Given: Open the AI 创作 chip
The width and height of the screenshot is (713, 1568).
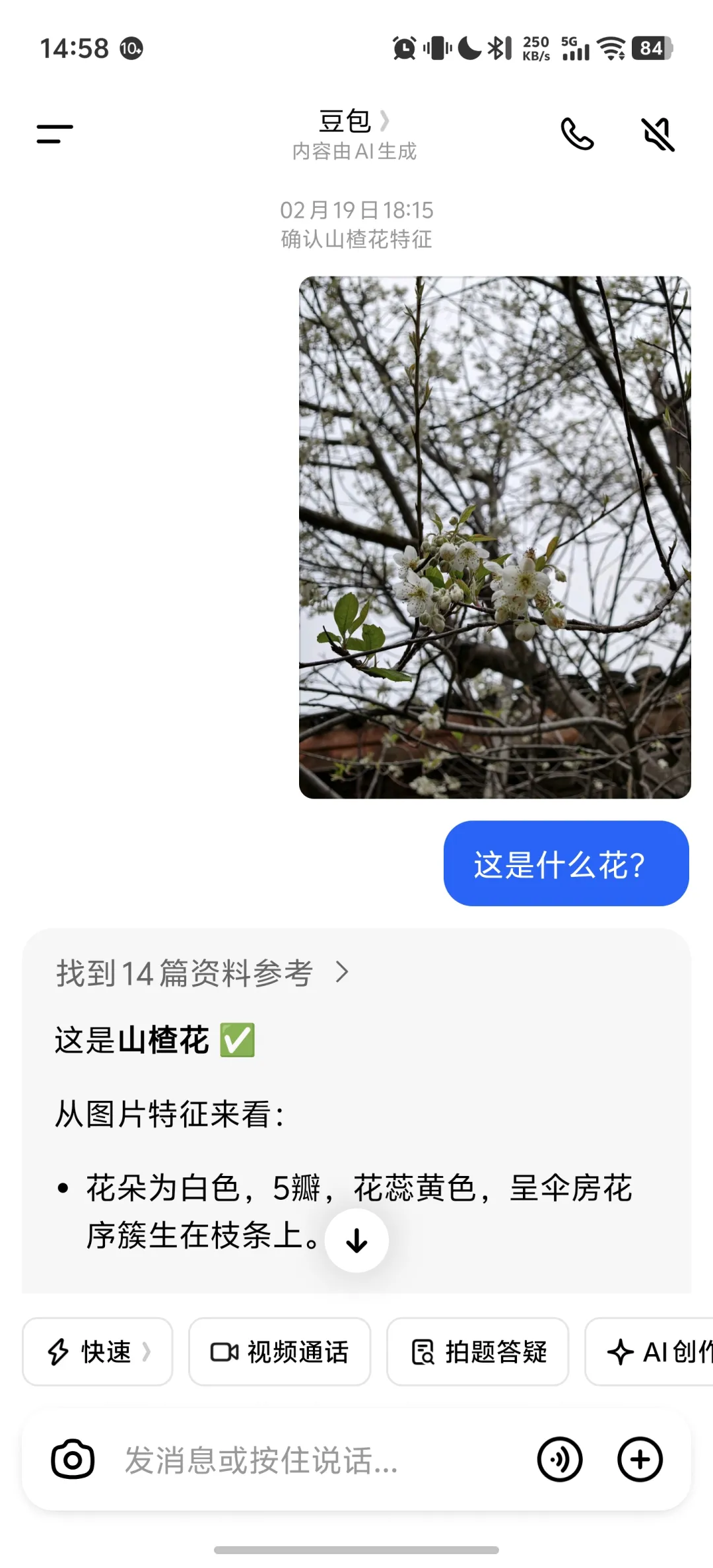Looking at the screenshot, I should [x=649, y=1352].
